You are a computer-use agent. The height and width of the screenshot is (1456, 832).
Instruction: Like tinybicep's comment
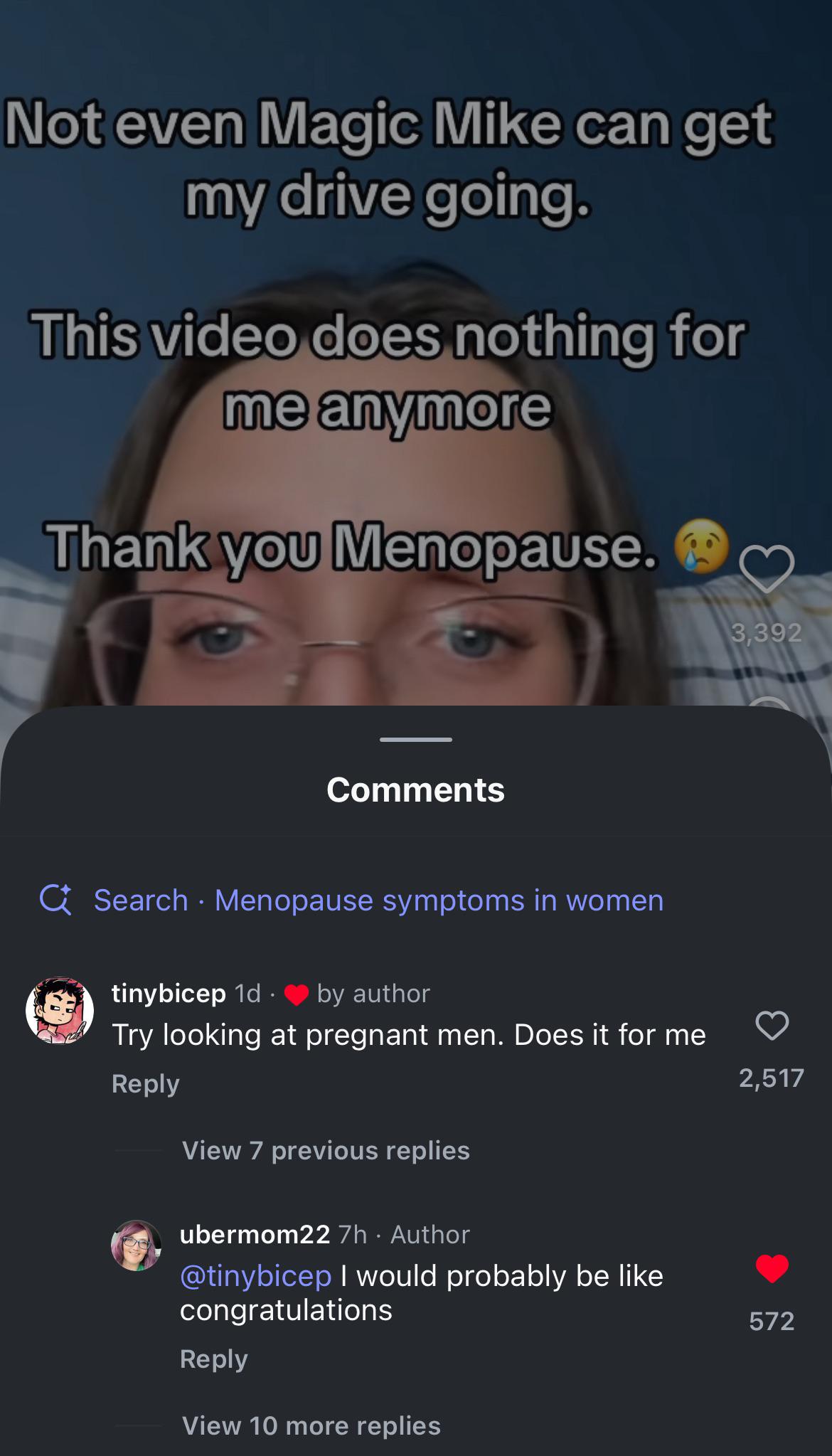[772, 1025]
